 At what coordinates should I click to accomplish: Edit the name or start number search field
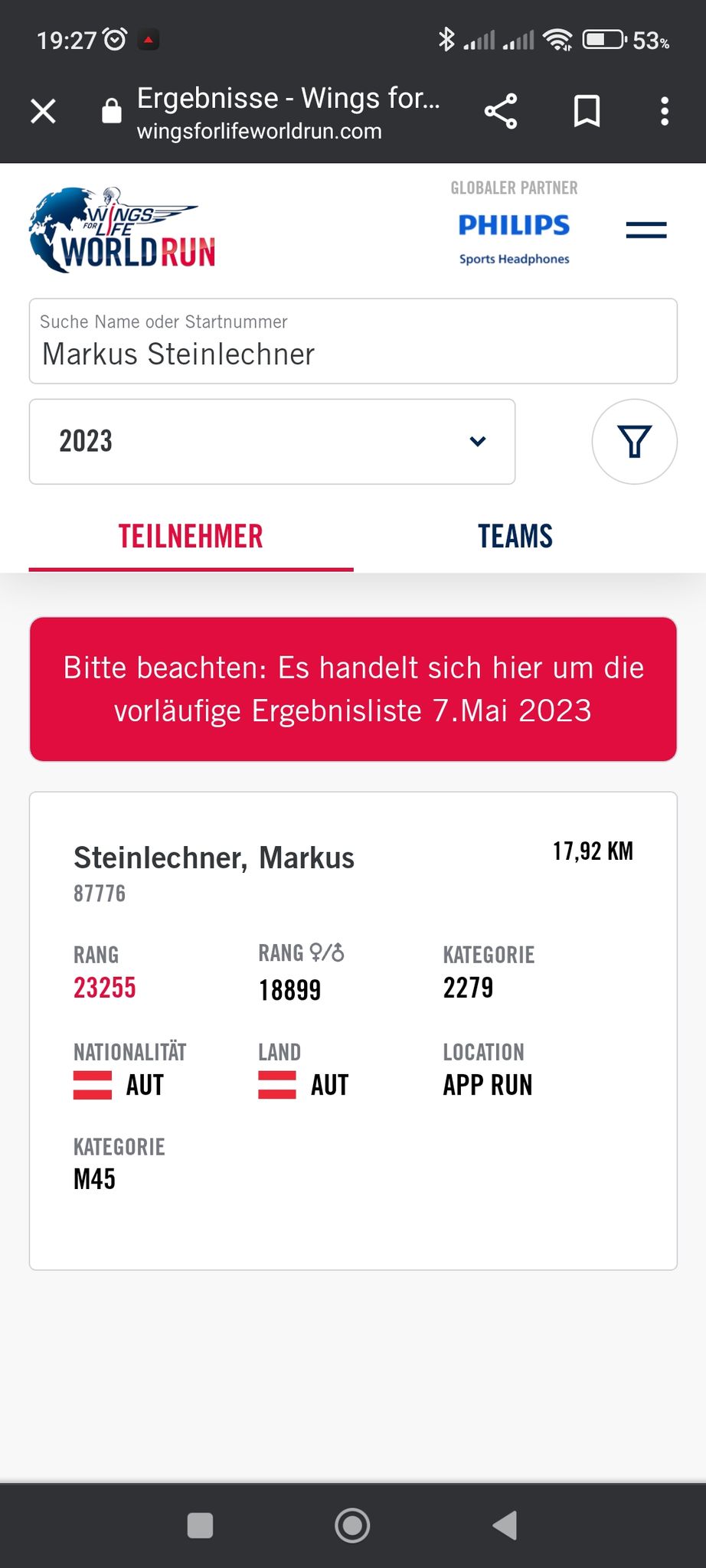[x=353, y=341]
